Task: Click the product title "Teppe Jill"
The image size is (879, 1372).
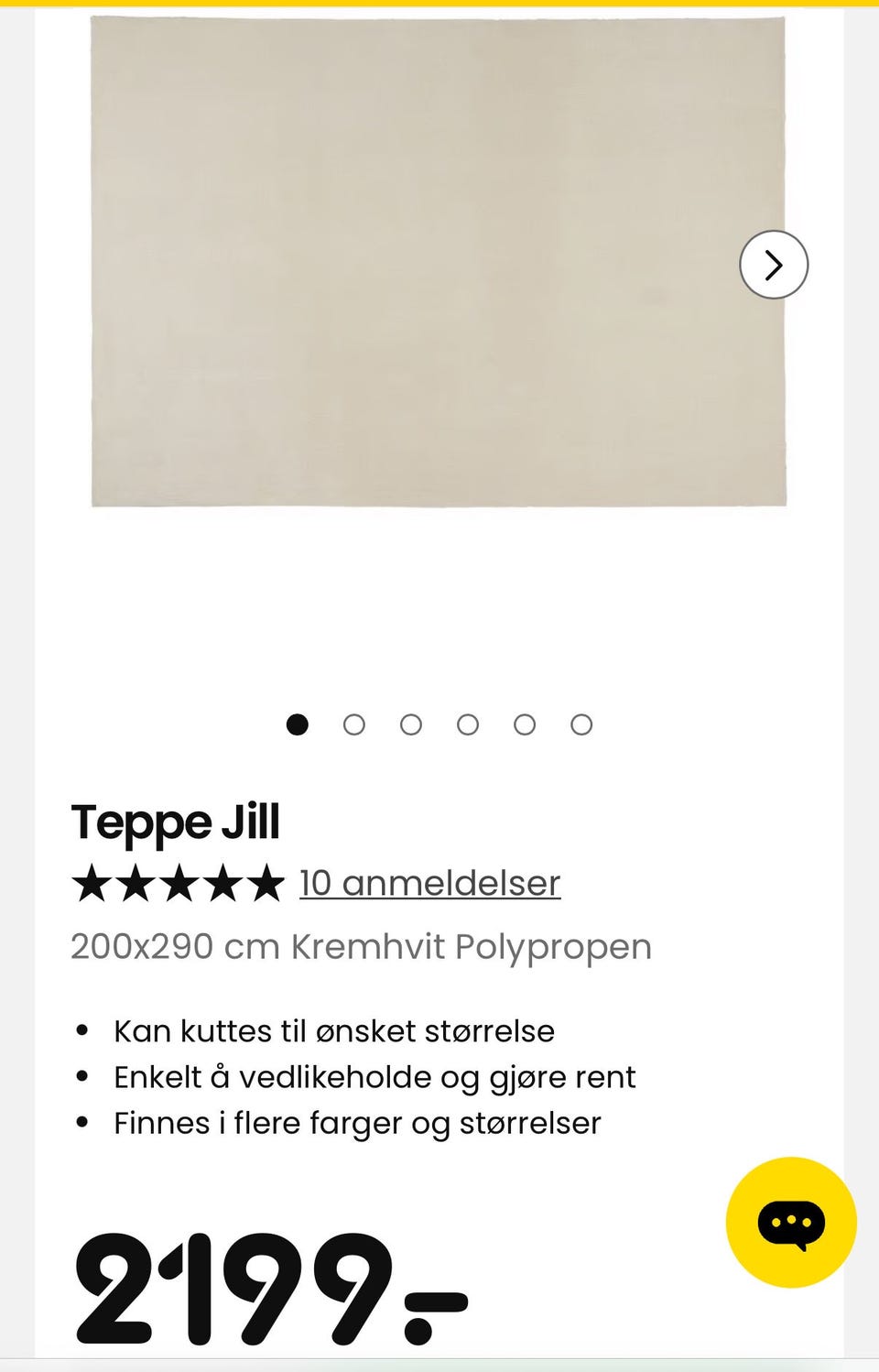Action: point(176,822)
